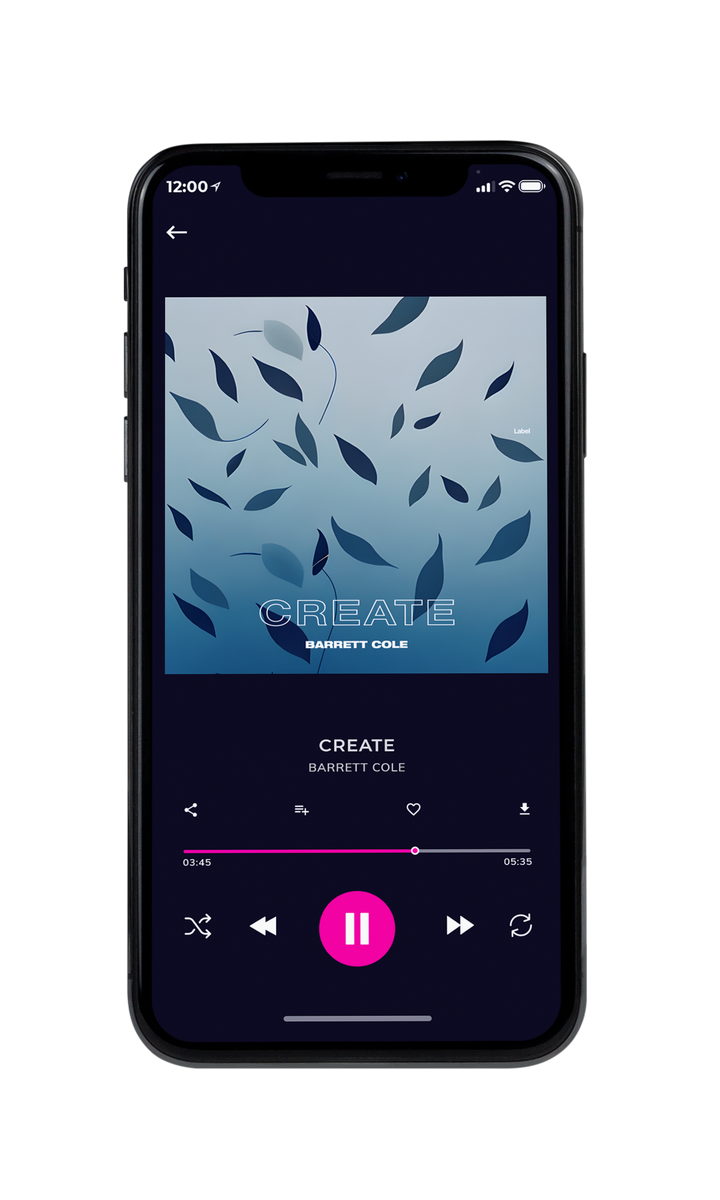Open the CREATE album artwork
This screenshot has height=1200, width=720.
(x=356, y=485)
